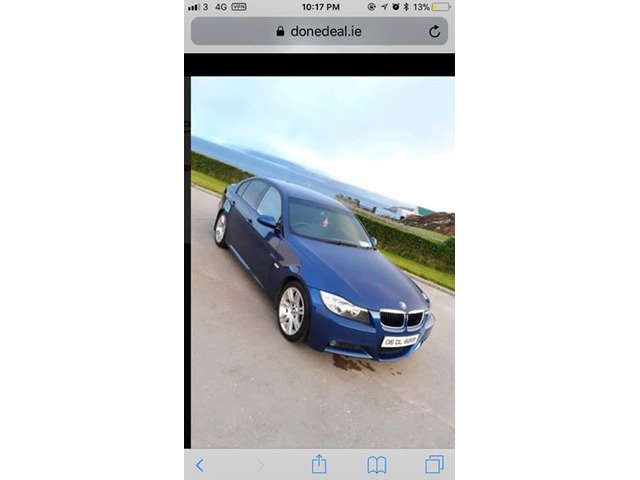Show all open tabs
640x480 pixels.
point(434,464)
